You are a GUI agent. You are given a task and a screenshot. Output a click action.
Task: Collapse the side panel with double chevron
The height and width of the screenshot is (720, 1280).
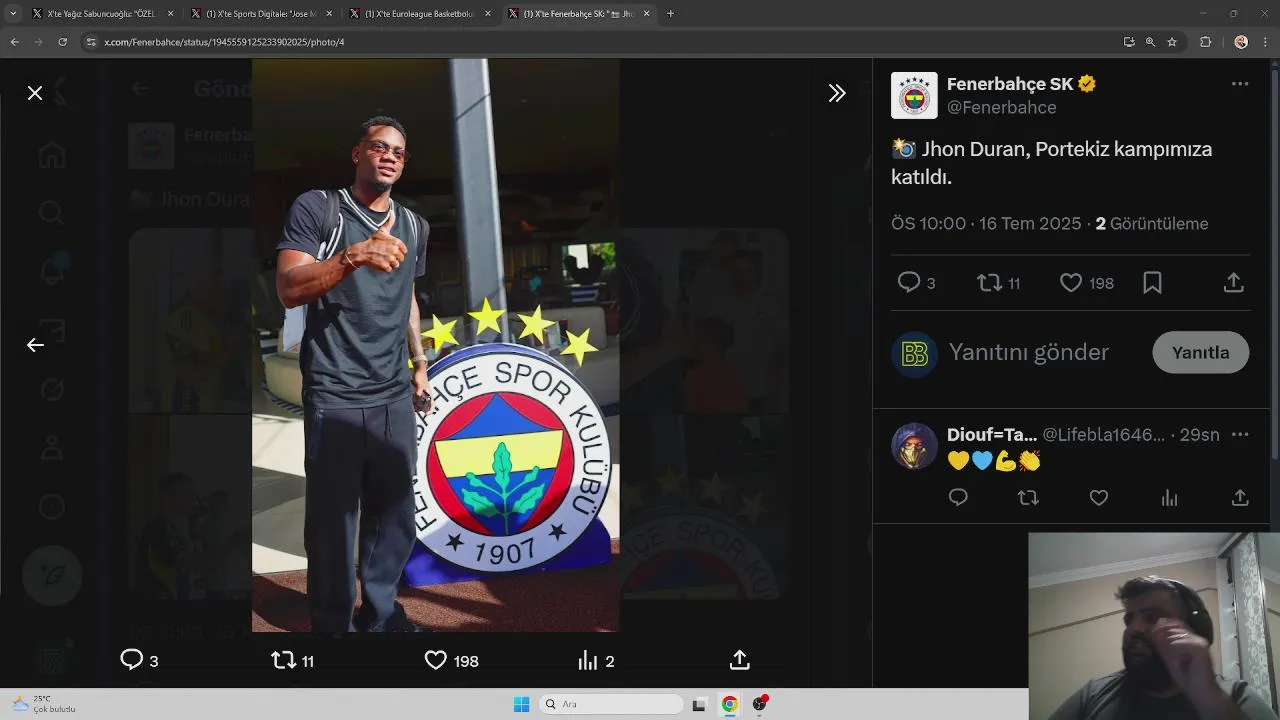click(x=837, y=93)
